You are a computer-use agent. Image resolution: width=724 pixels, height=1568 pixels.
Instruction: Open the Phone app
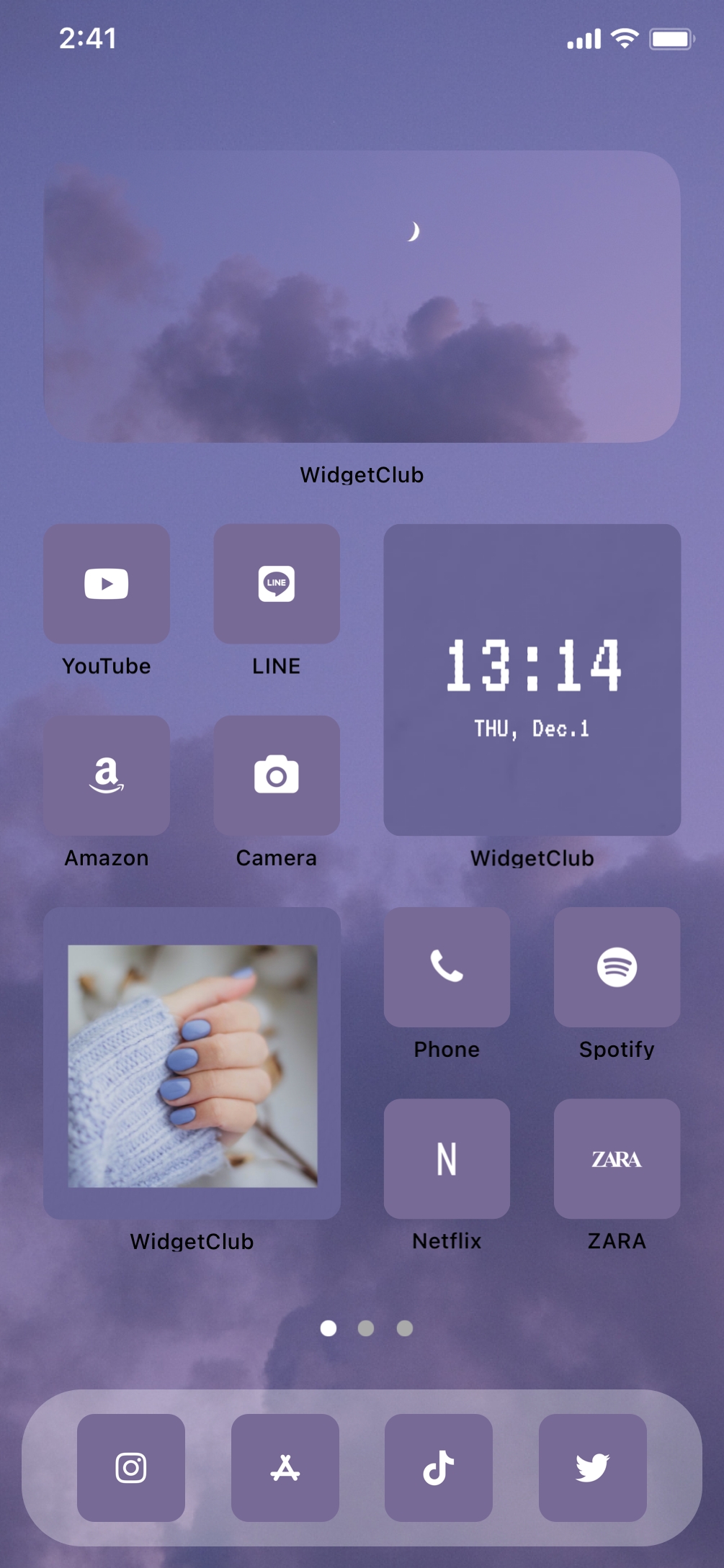pos(447,967)
